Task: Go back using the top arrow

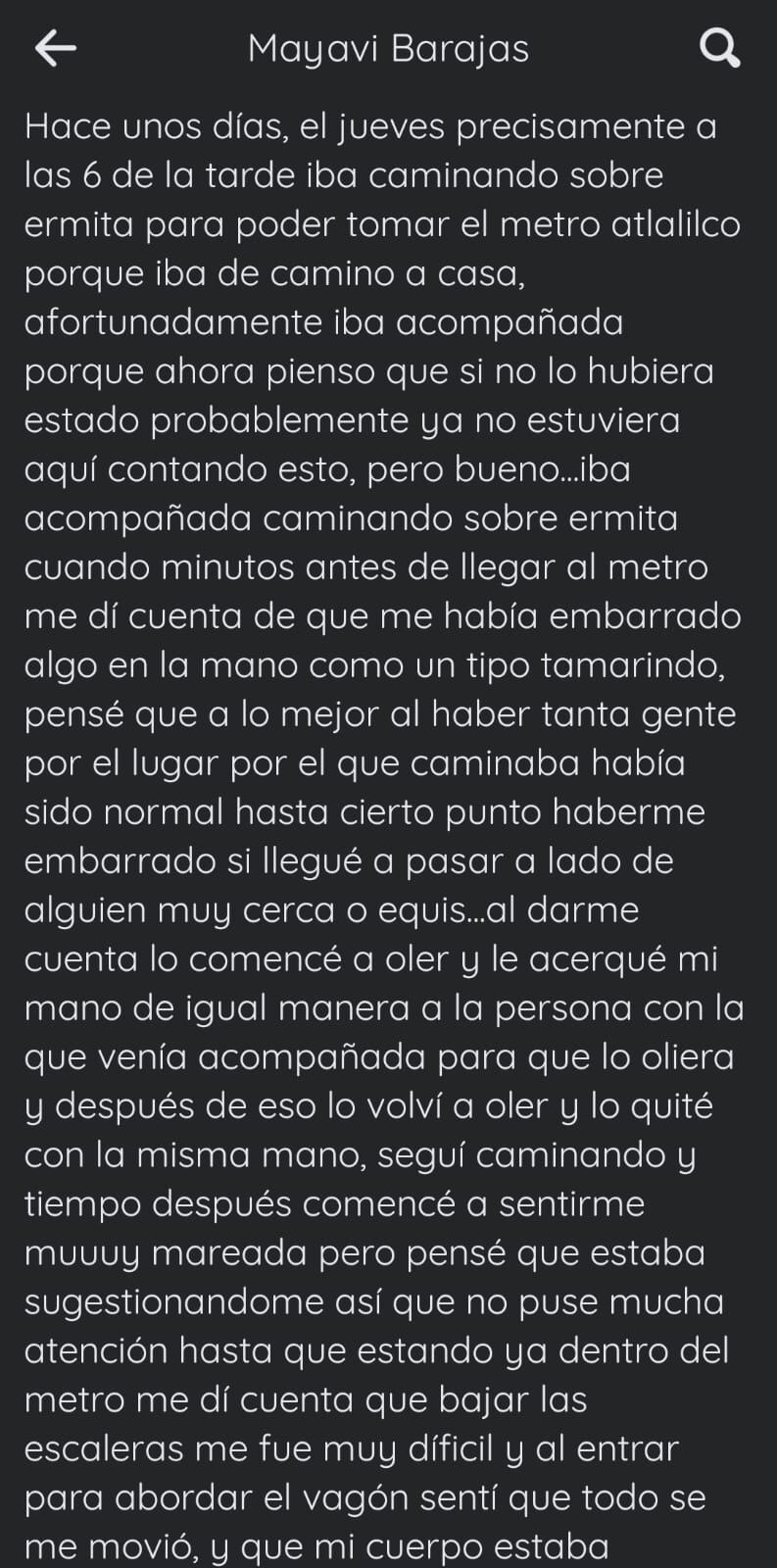Action: (55, 48)
